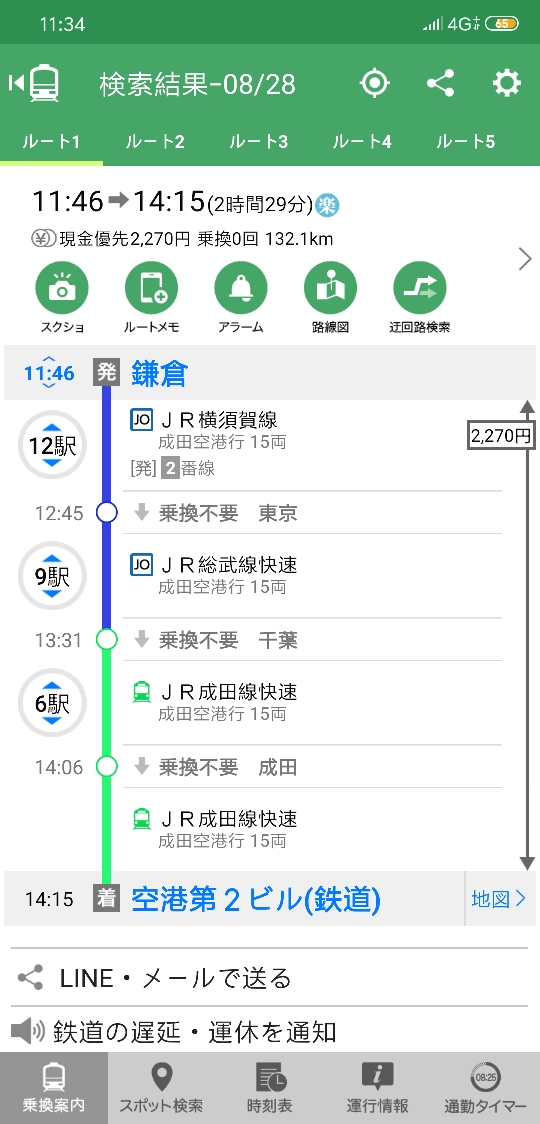This screenshot has width=540, height=1124.
Task: Start 迂回路検索 detour search
Action: tap(420, 297)
